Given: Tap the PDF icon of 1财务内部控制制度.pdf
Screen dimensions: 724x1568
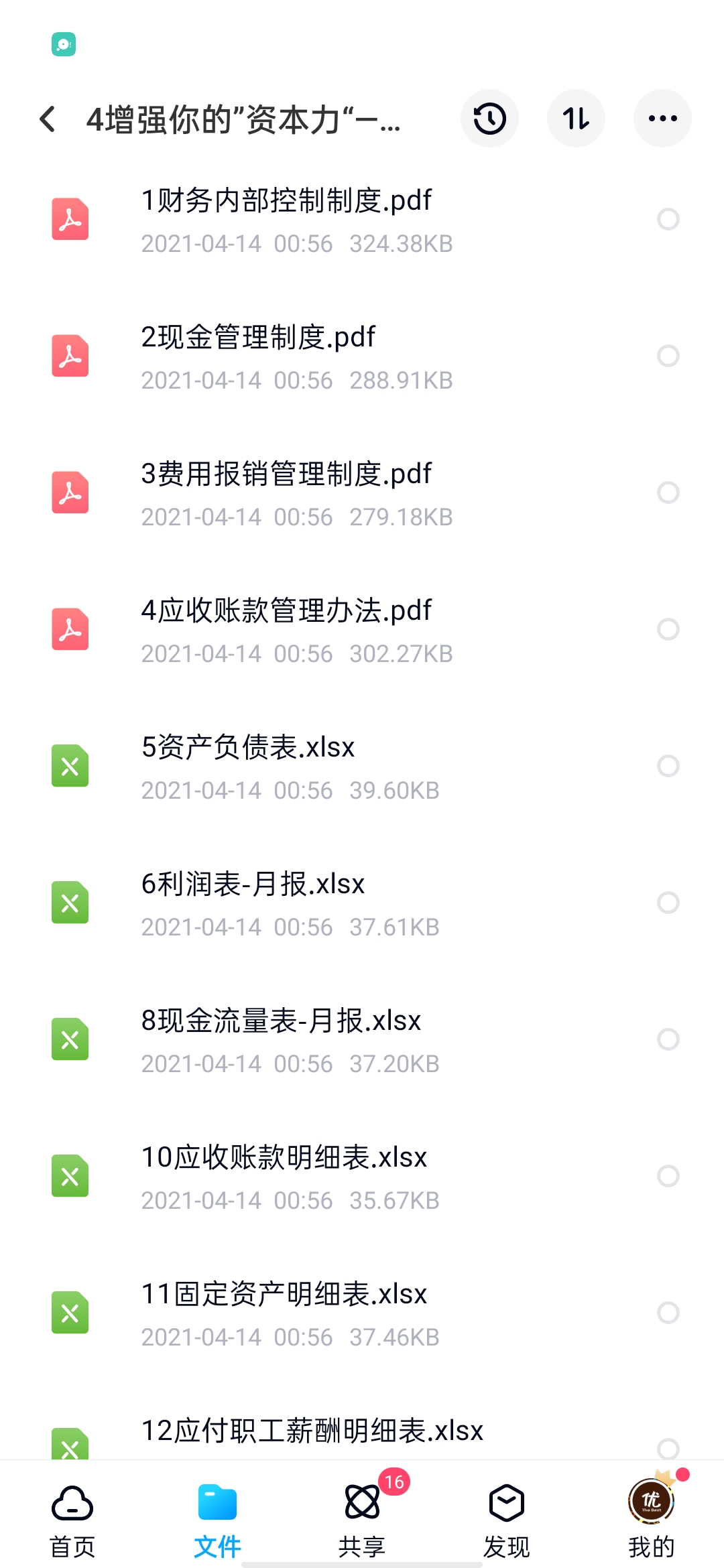Looking at the screenshot, I should pyautogui.click(x=70, y=219).
